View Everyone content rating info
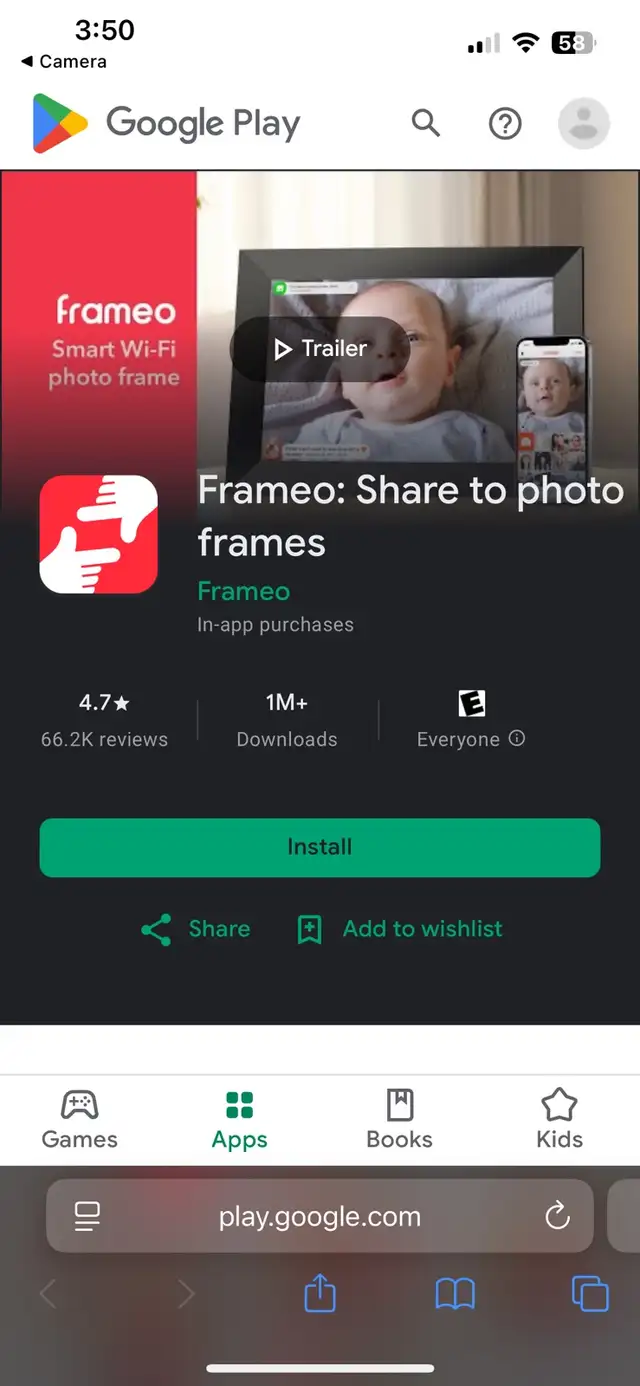Viewport: 640px width, 1386px height. tap(517, 739)
